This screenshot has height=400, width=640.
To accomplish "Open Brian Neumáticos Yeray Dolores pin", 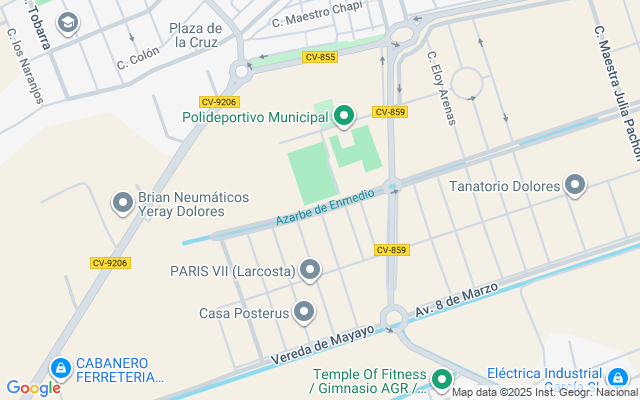I will click(x=123, y=204).
